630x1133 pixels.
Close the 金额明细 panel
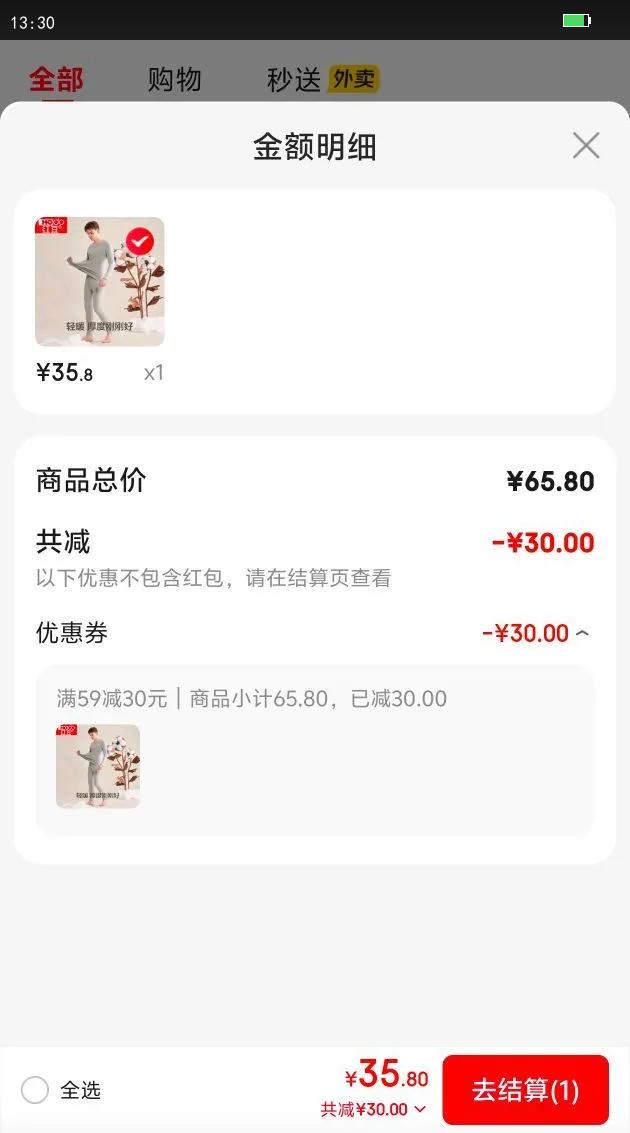tap(586, 146)
